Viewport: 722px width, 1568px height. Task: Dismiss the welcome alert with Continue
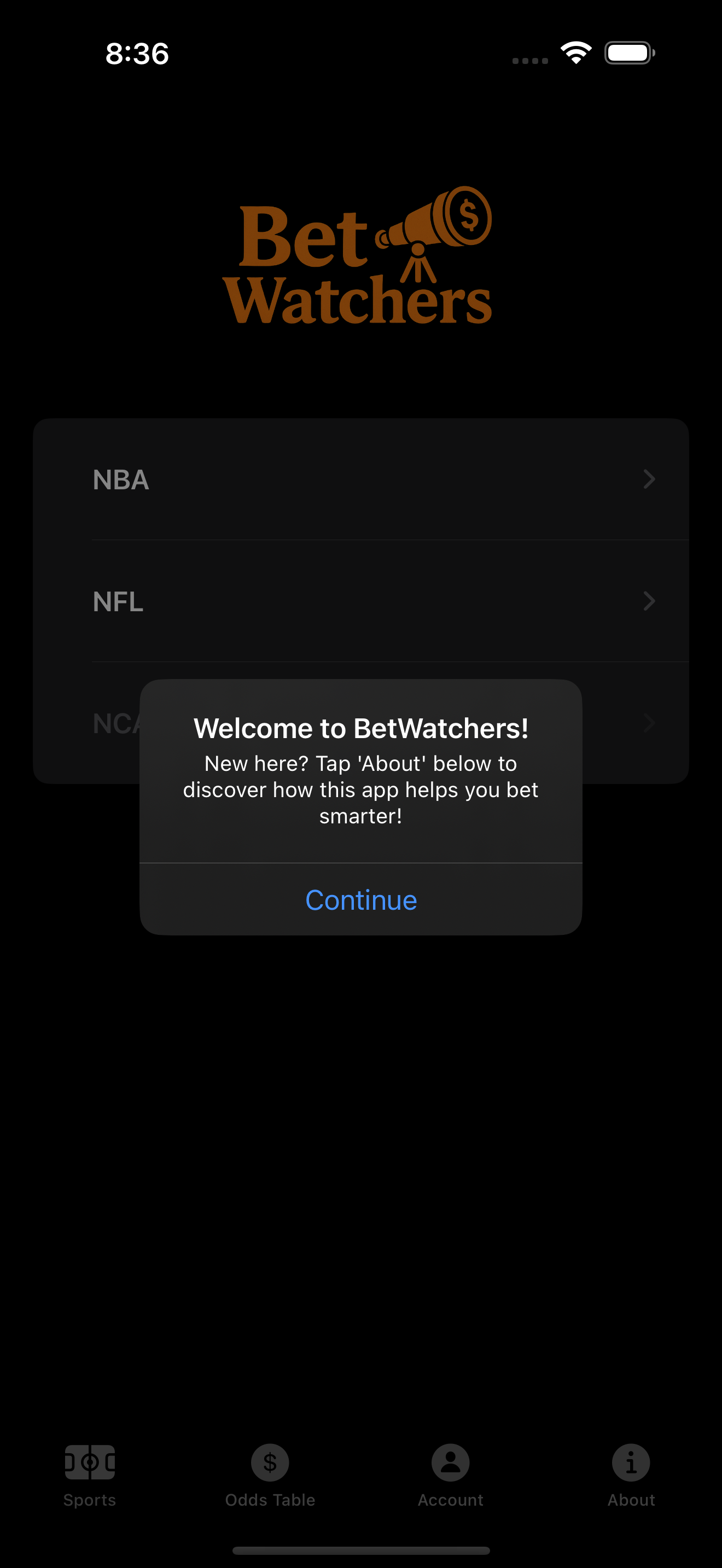coord(361,900)
